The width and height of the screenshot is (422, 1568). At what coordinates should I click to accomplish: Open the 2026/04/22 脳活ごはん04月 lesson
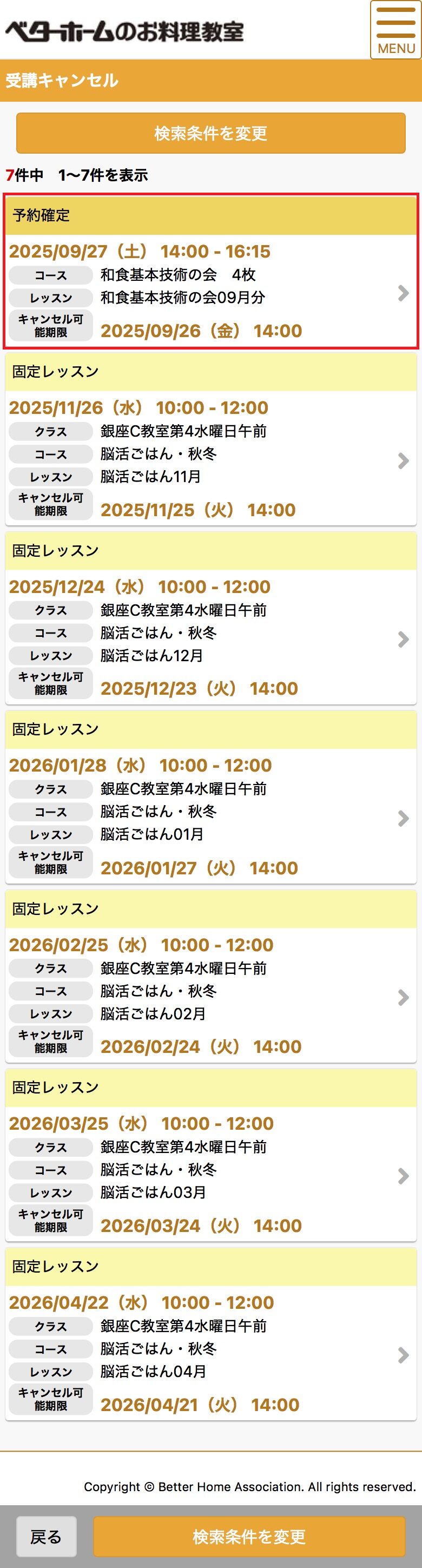click(210, 1355)
